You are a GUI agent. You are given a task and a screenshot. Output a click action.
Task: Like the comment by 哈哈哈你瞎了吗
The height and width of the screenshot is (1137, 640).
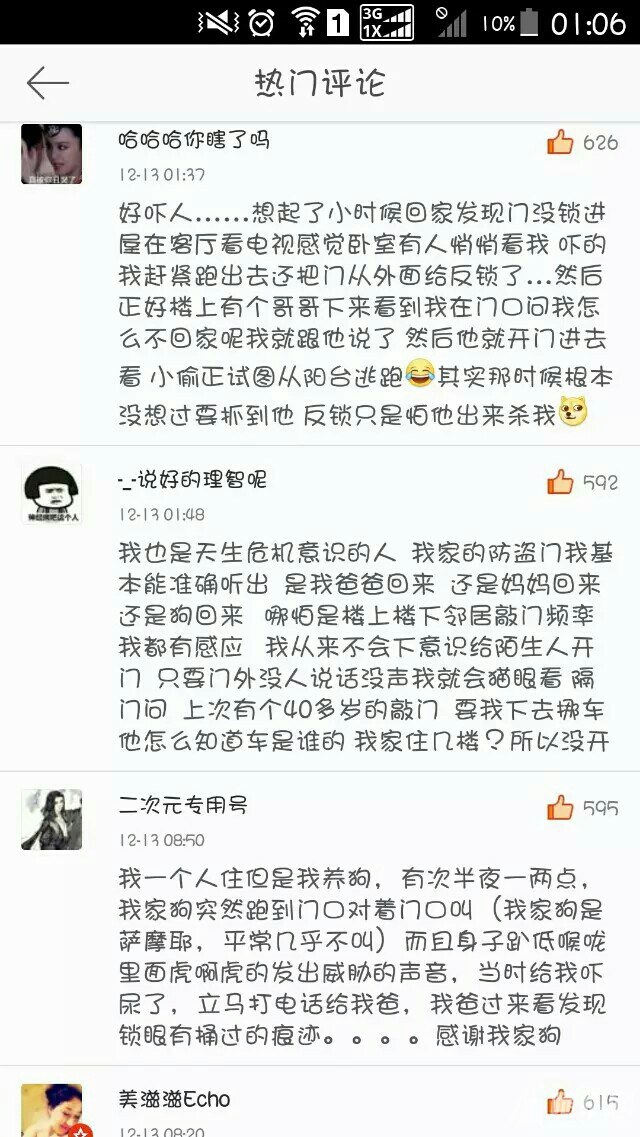pos(560,142)
